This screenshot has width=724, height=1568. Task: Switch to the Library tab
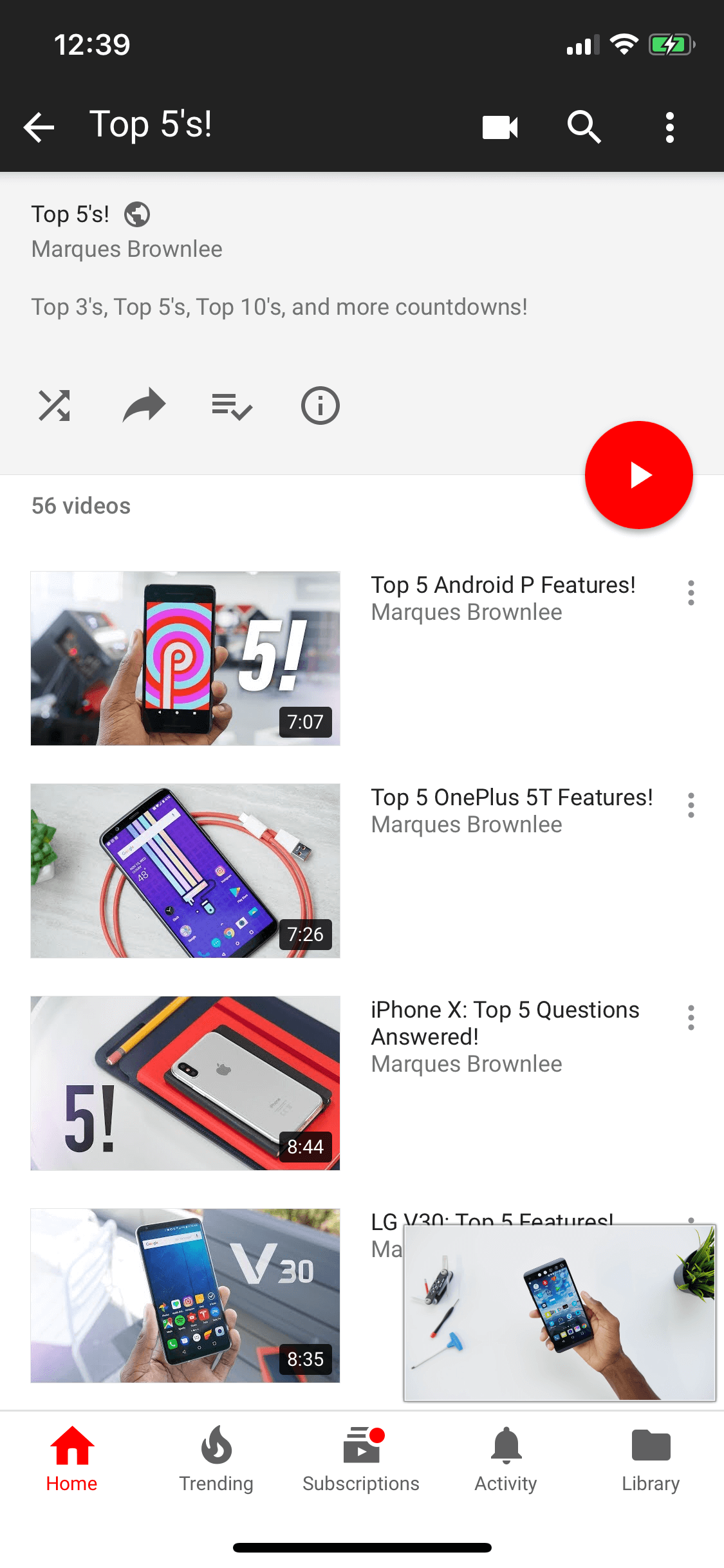point(651,1459)
